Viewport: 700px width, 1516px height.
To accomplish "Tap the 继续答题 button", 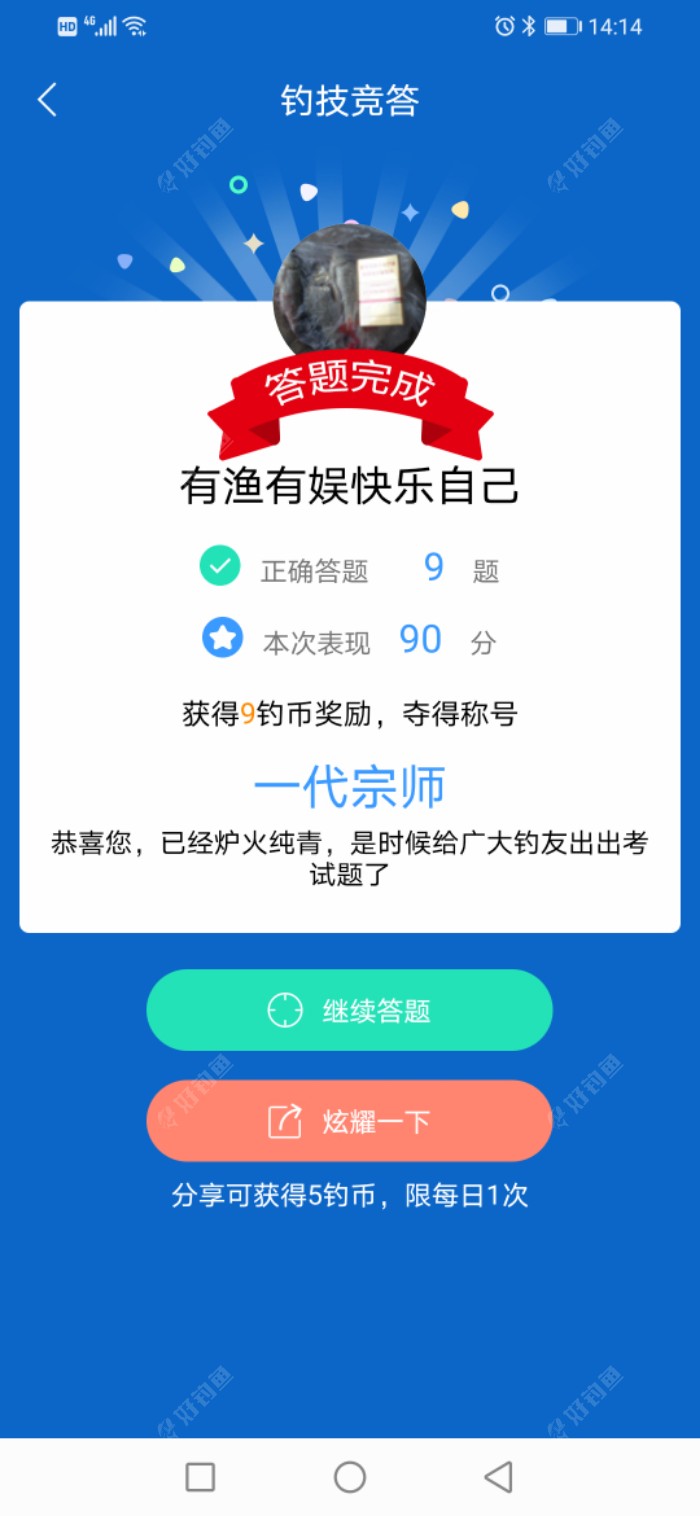I will pyautogui.click(x=349, y=1010).
